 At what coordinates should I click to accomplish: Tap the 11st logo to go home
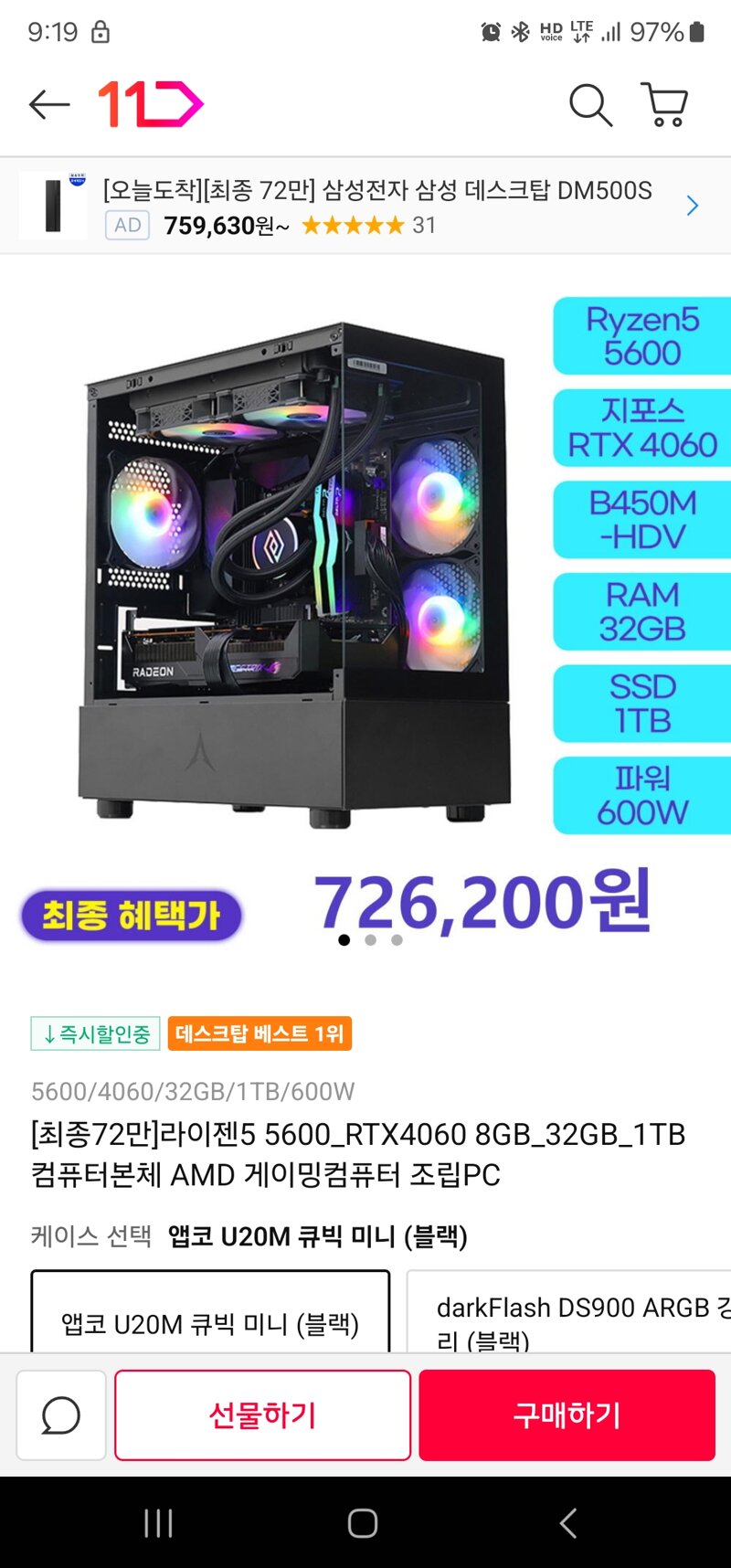pyautogui.click(x=150, y=104)
